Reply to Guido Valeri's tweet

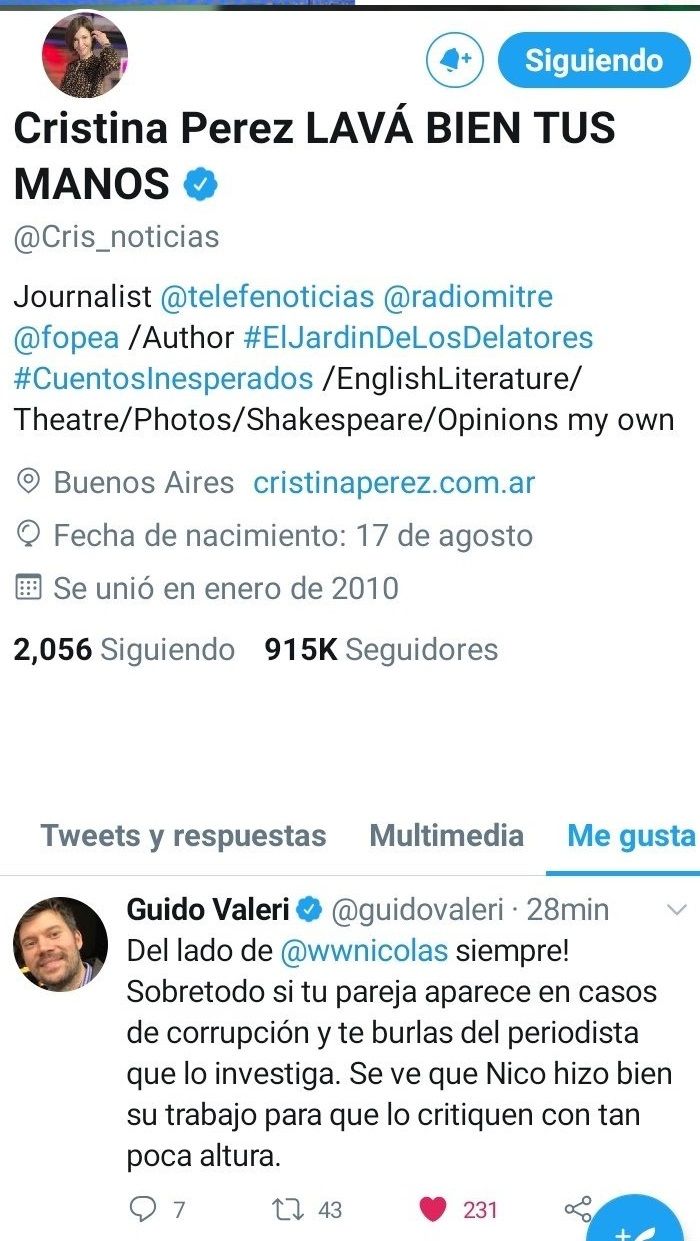[145, 1209]
